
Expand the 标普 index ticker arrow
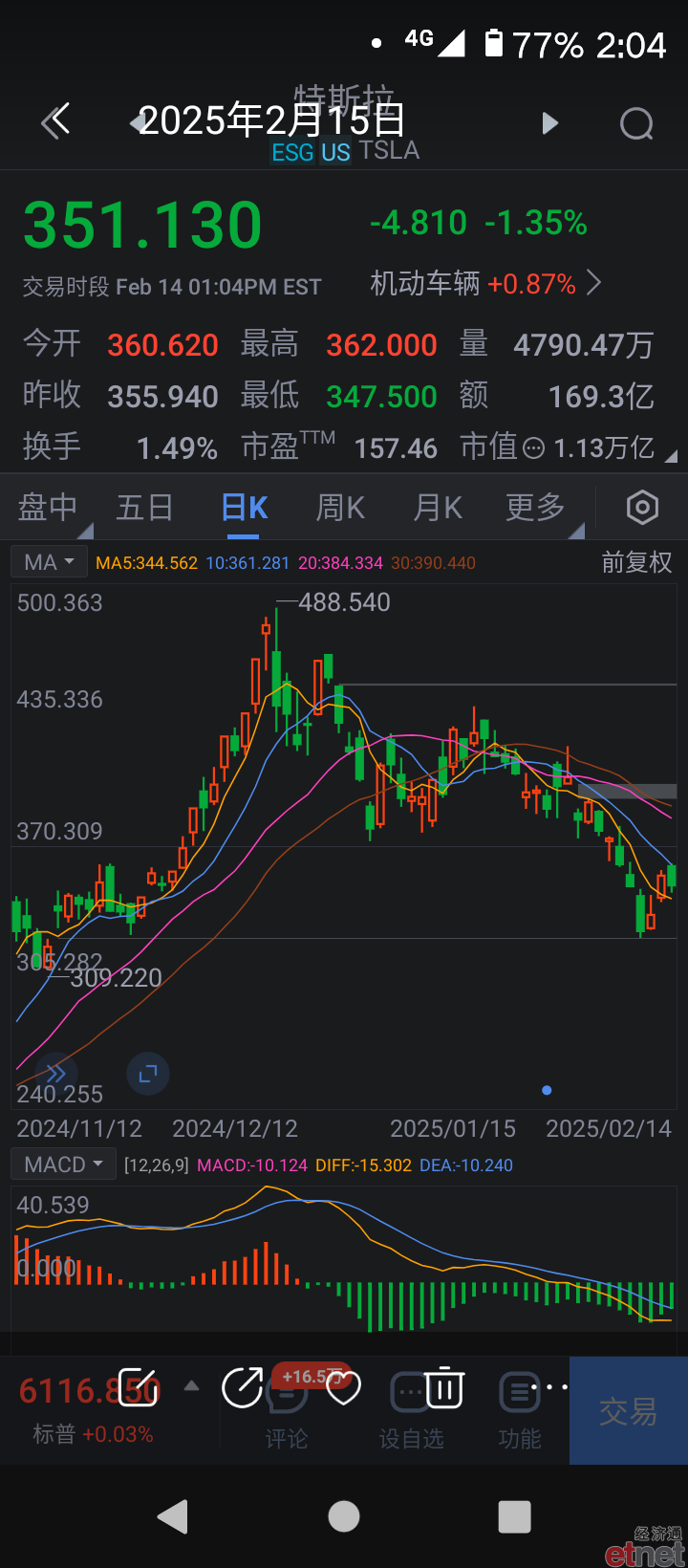(x=192, y=1385)
